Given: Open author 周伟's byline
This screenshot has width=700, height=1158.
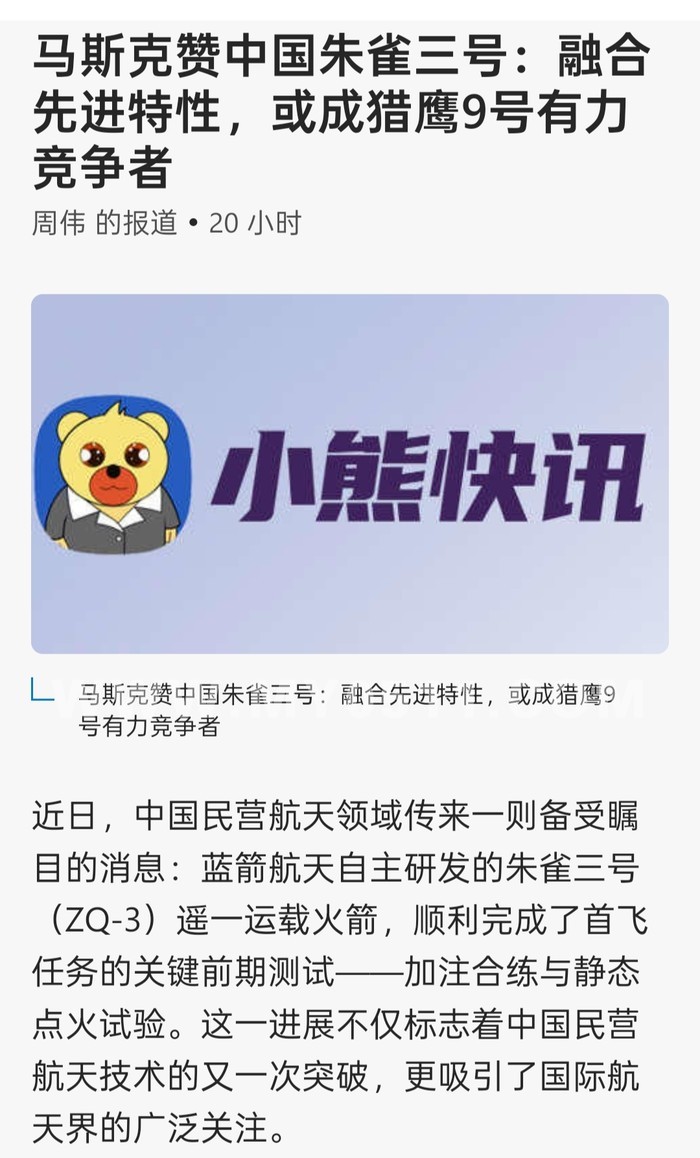Looking at the screenshot, I should [x=58, y=223].
